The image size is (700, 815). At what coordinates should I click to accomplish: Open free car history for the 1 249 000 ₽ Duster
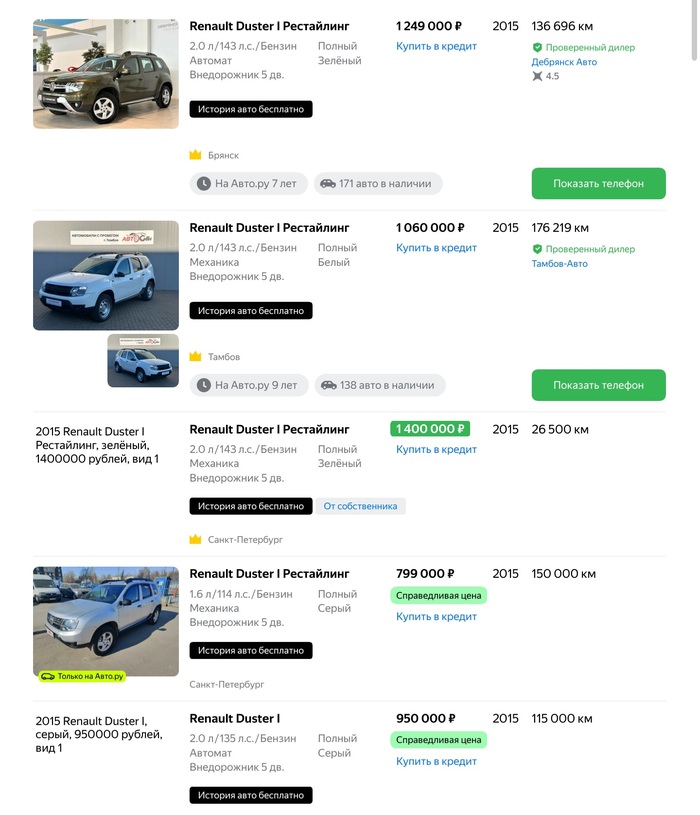click(x=250, y=109)
